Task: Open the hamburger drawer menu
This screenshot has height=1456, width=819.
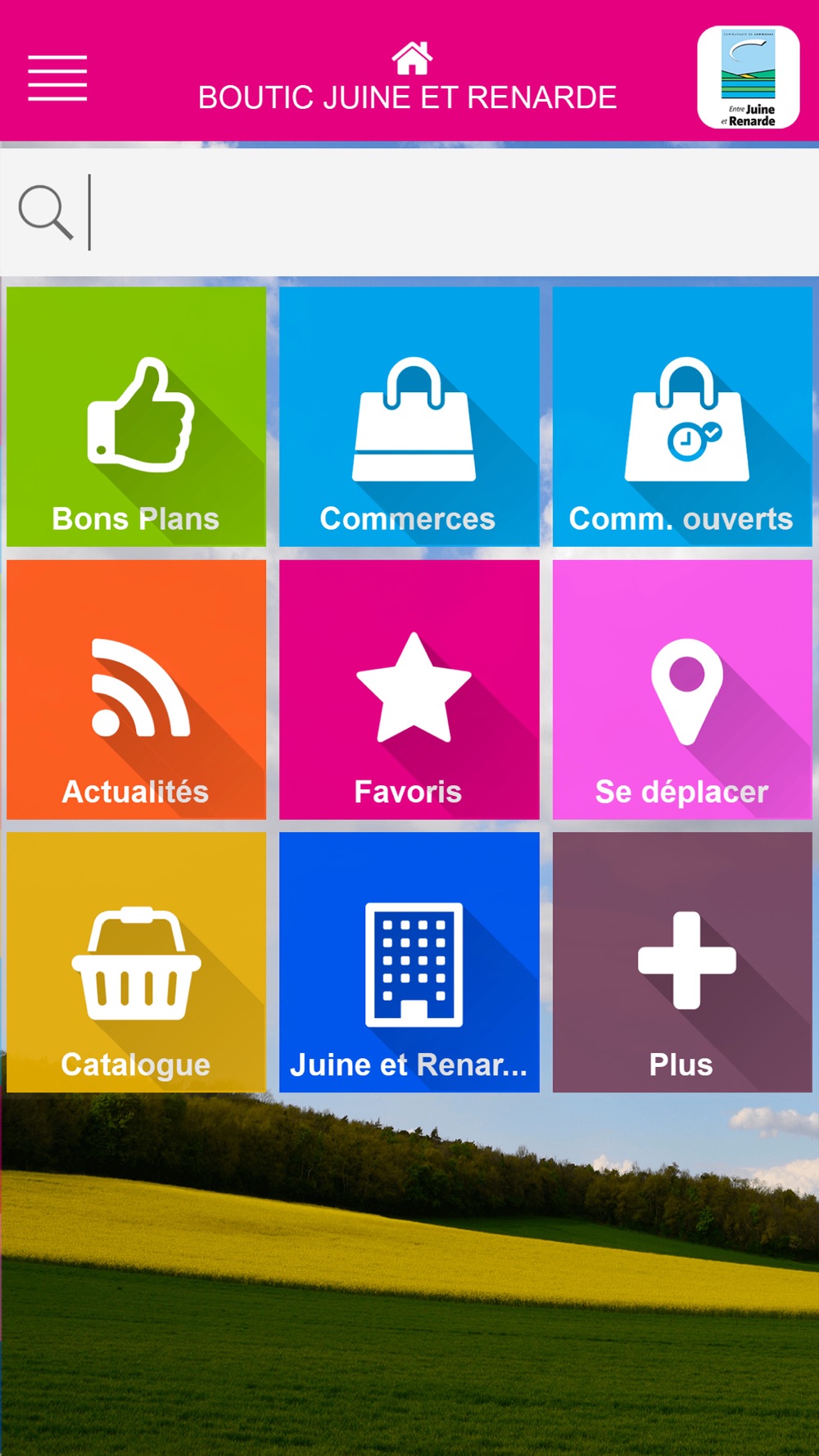Action: 57,79
